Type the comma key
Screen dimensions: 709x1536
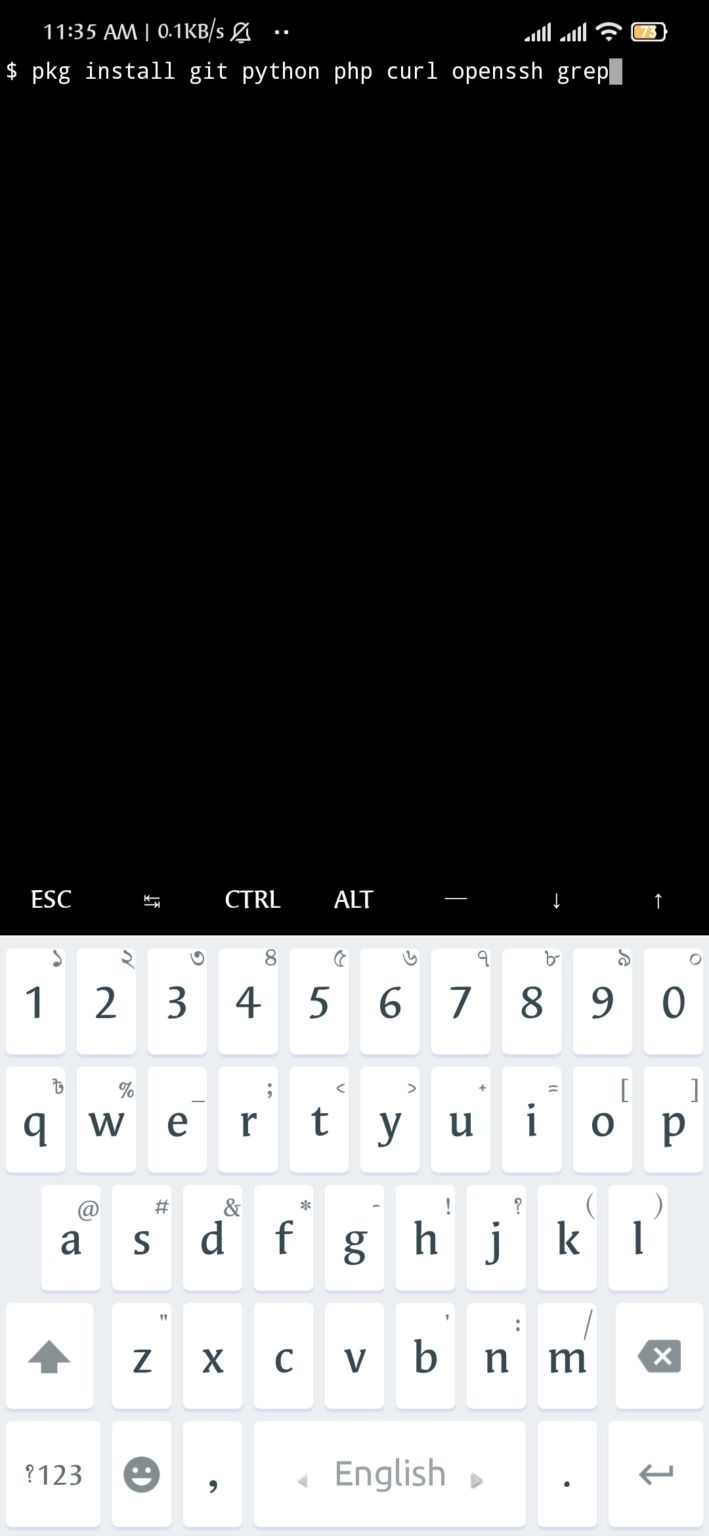click(x=212, y=1473)
